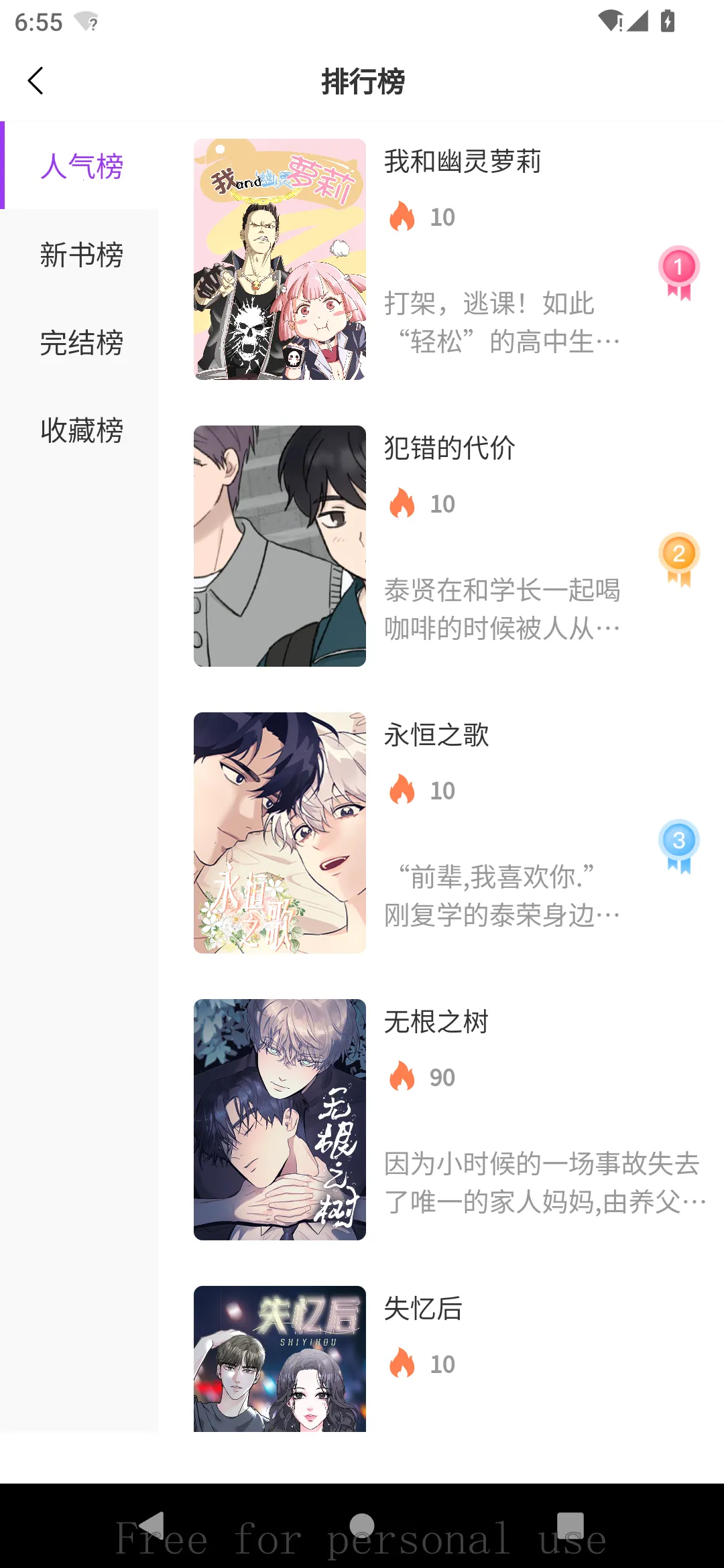Tap the triangular back navigation key

tap(154, 1524)
